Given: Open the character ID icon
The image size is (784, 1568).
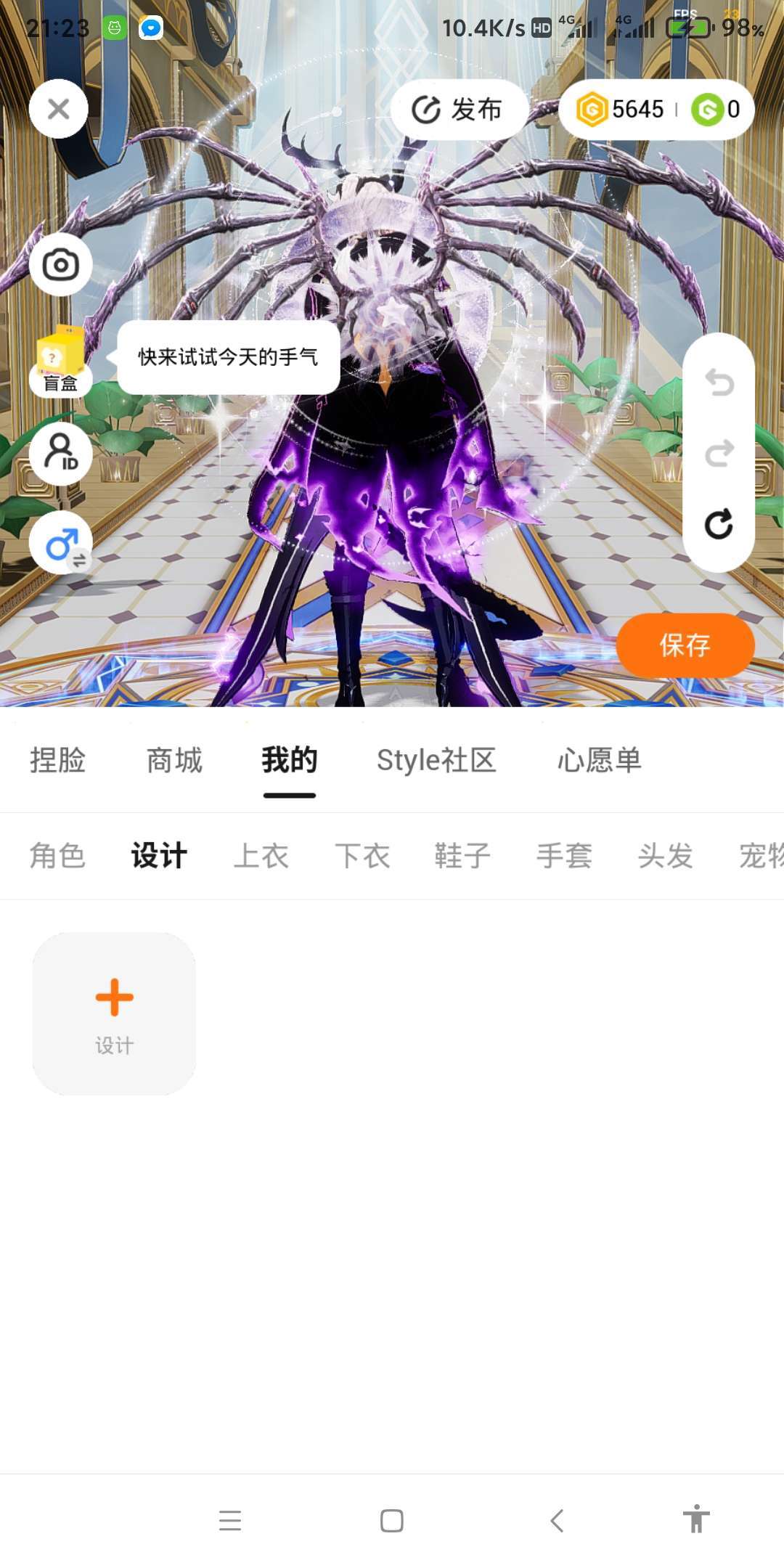Looking at the screenshot, I should click(x=61, y=454).
